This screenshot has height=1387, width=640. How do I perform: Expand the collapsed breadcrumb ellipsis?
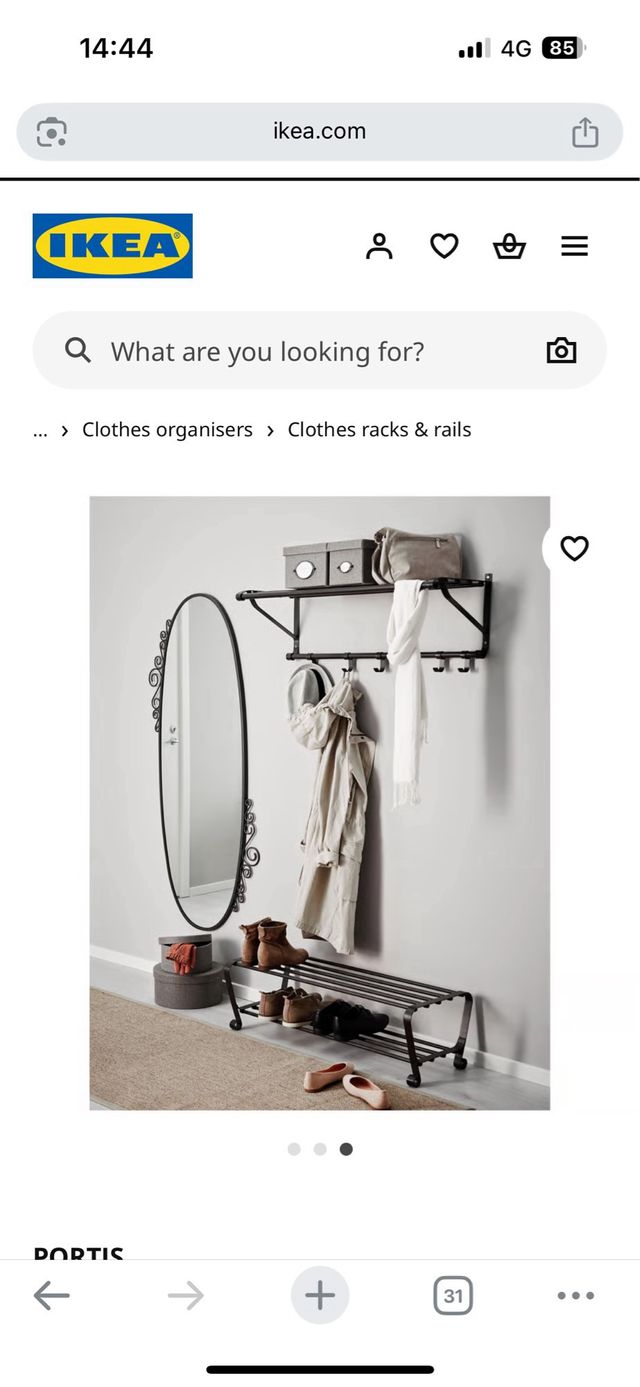pyautogui.click(x=40, y=431)
